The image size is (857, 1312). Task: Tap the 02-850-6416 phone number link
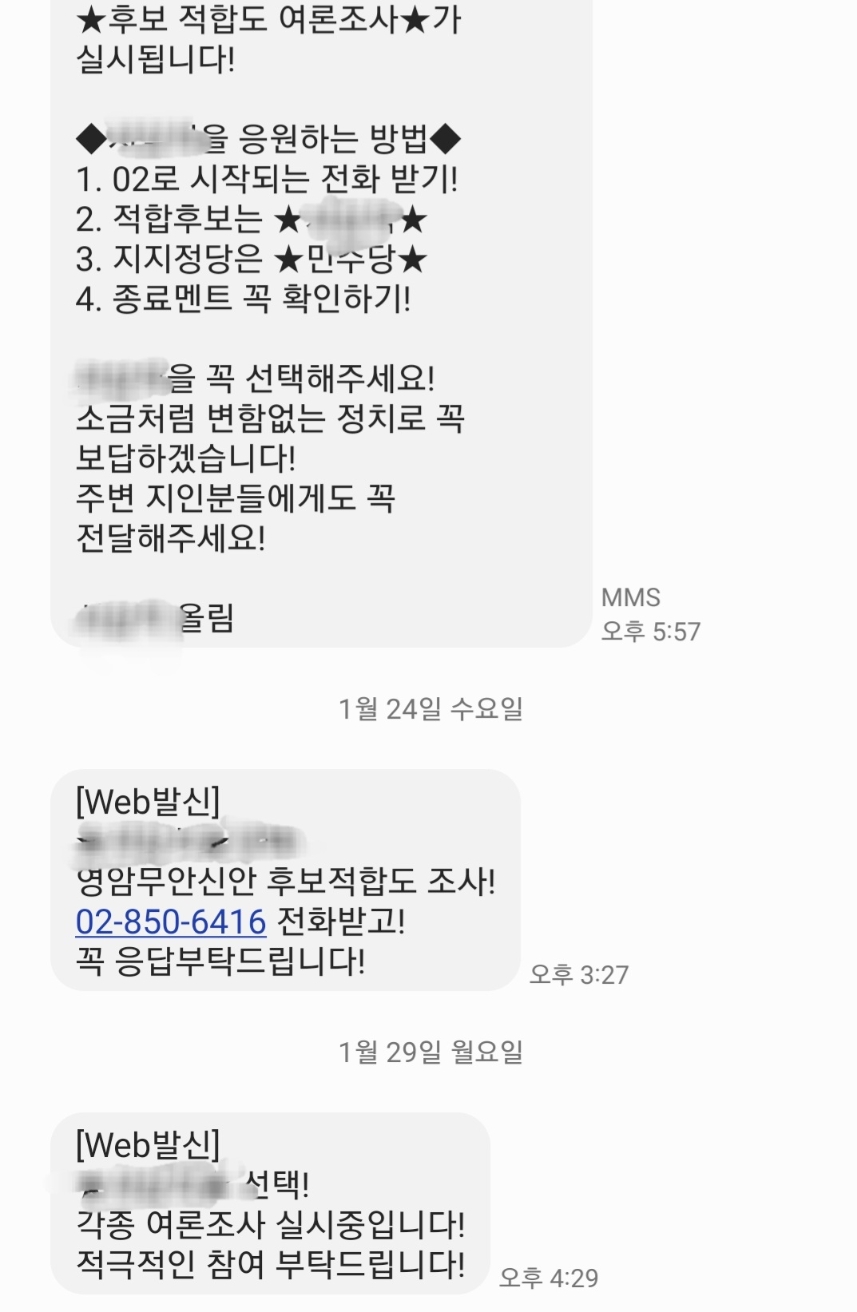click(x=170, y=921)
